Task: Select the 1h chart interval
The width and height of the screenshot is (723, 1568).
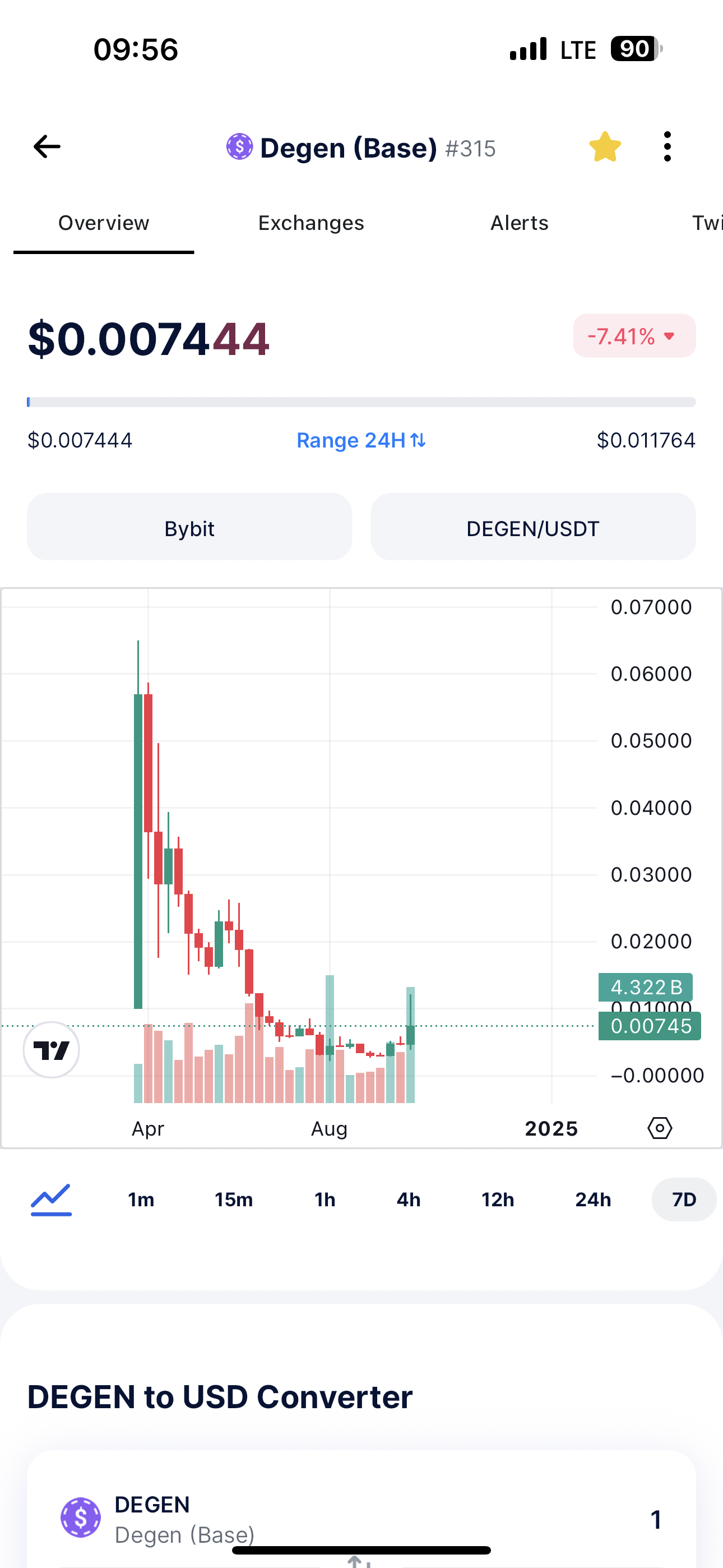Action: [x=325, y=1200]
